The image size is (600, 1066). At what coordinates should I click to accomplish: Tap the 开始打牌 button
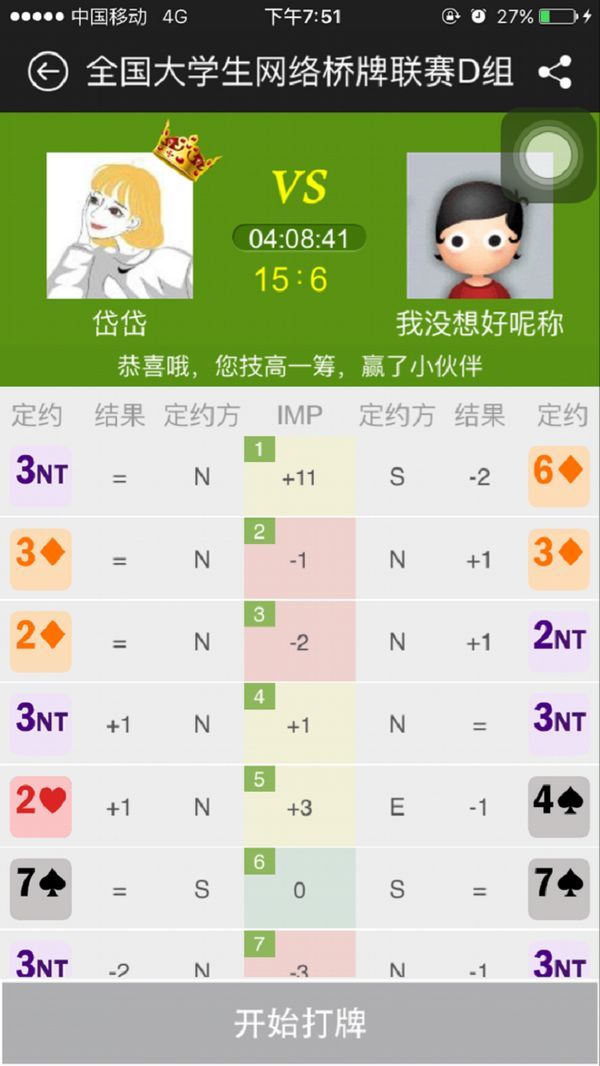(x=300, y=1023)
